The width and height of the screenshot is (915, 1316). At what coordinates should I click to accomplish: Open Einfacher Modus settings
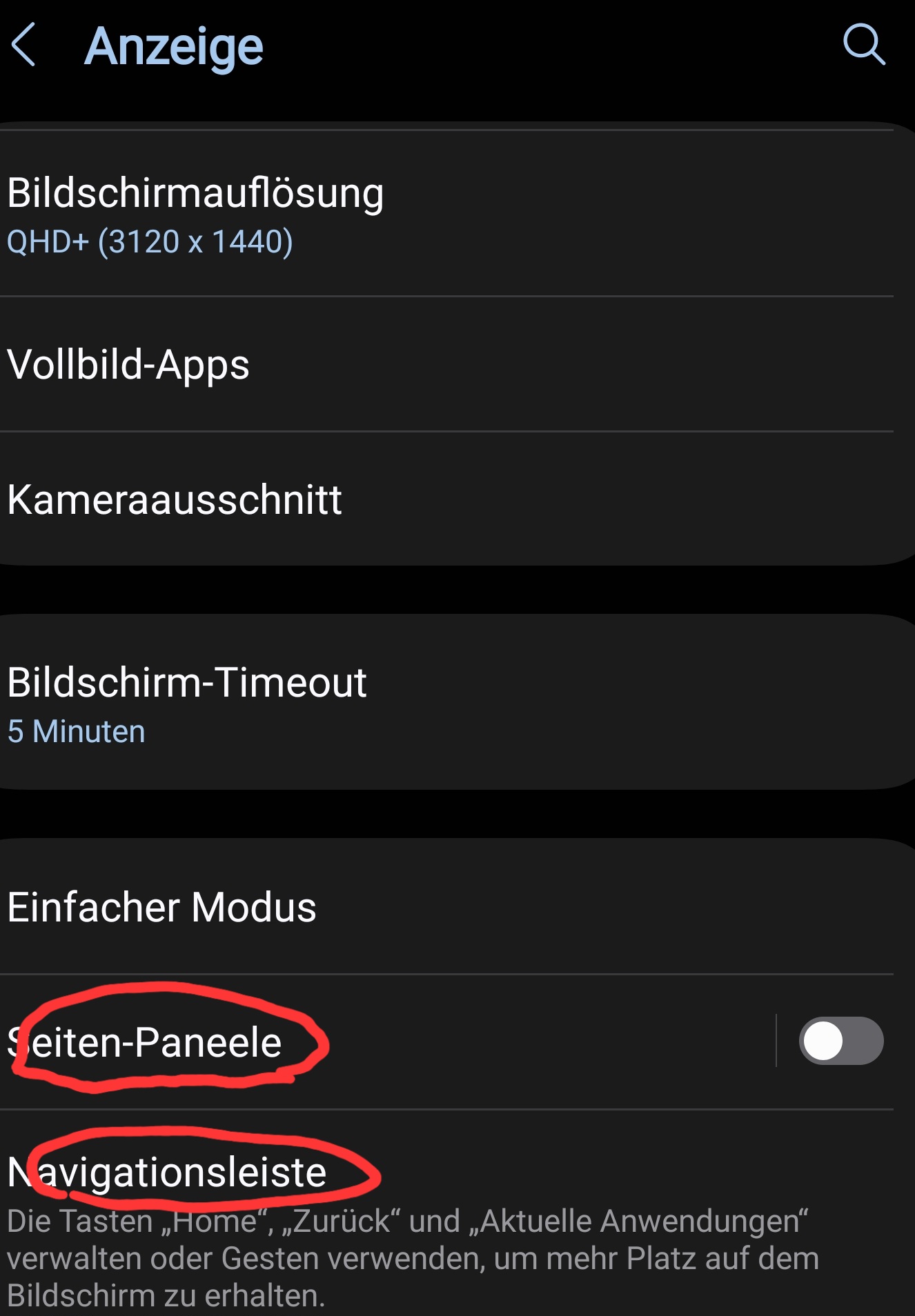click(x=414, y=906)
